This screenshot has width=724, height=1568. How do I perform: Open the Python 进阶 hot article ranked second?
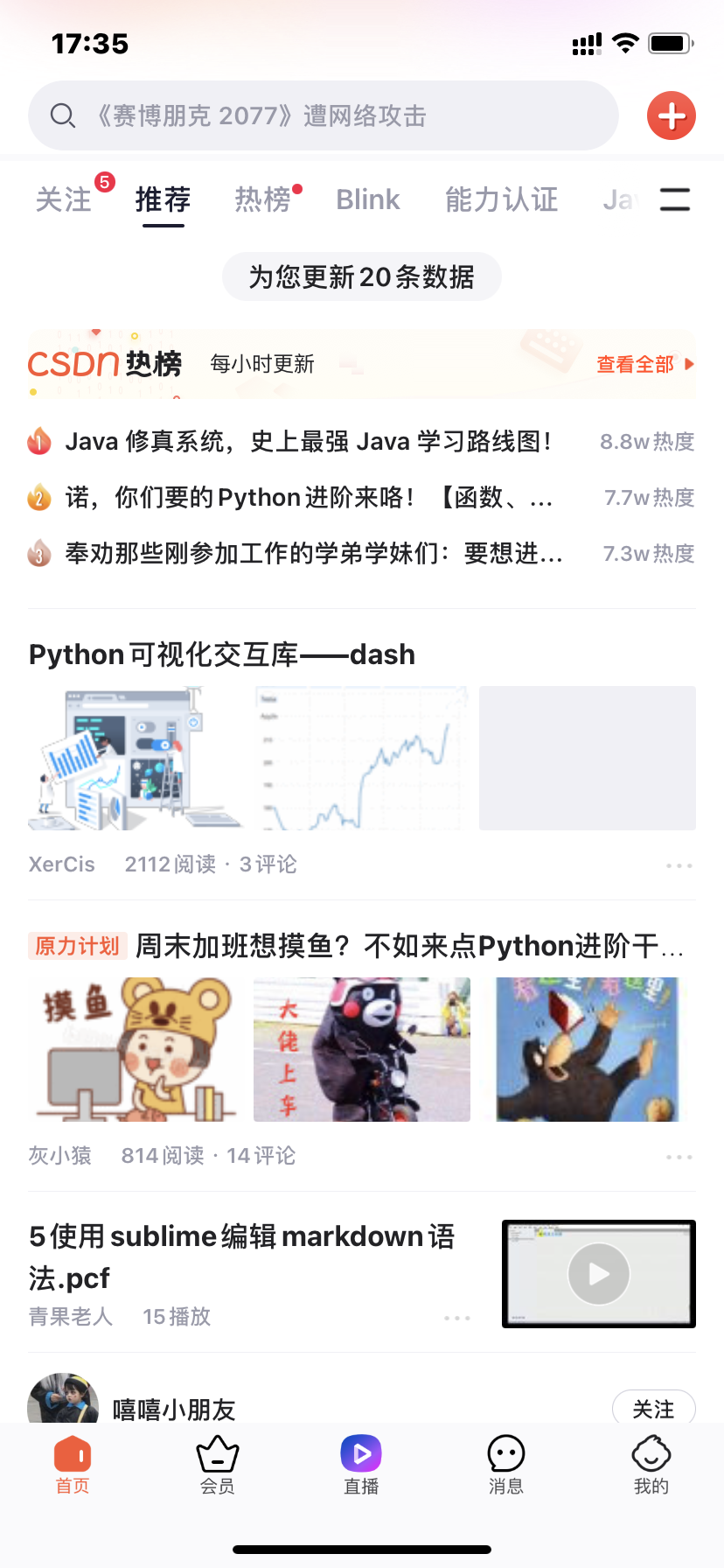pyautogui.click(x=309, y=497)
